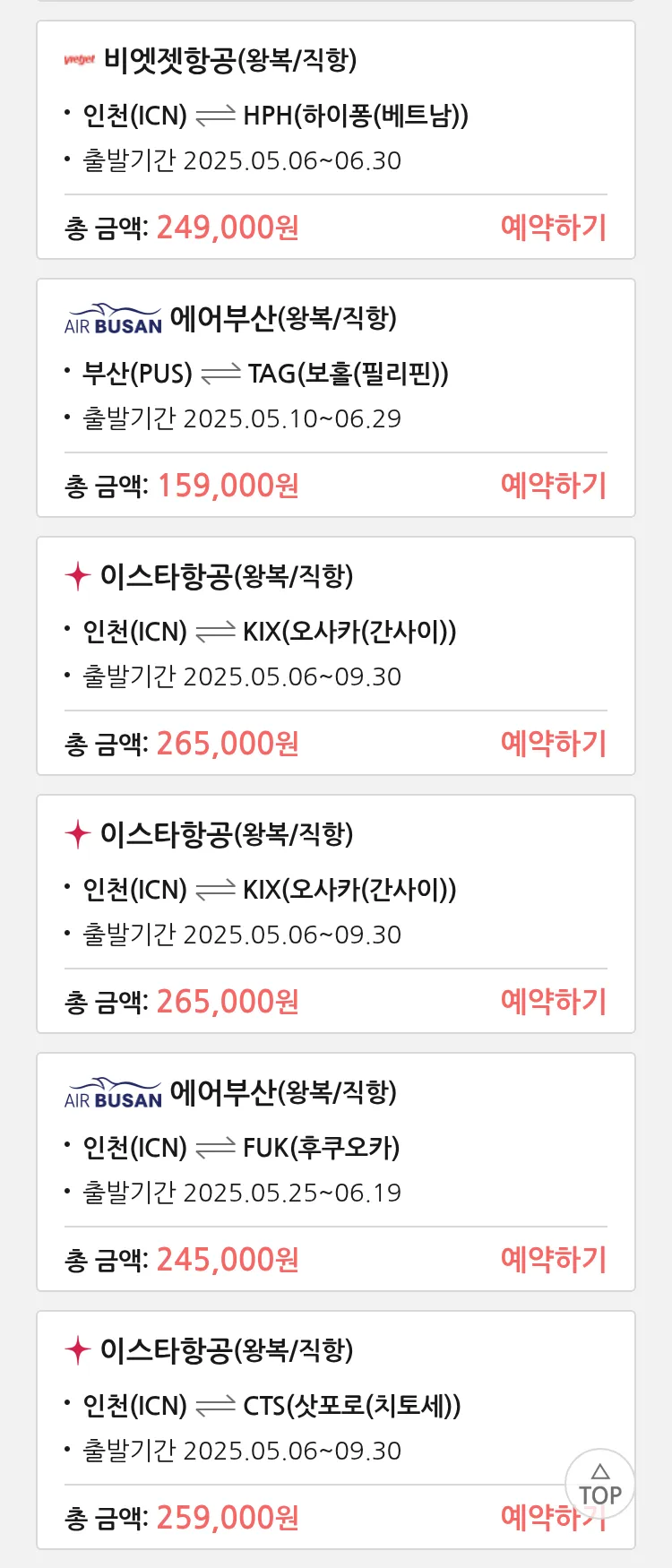
Task: Select 예약하기 on the 에어부산 후쿠오카 deal
Action: pyautogui.click(x=553, y=1260)
